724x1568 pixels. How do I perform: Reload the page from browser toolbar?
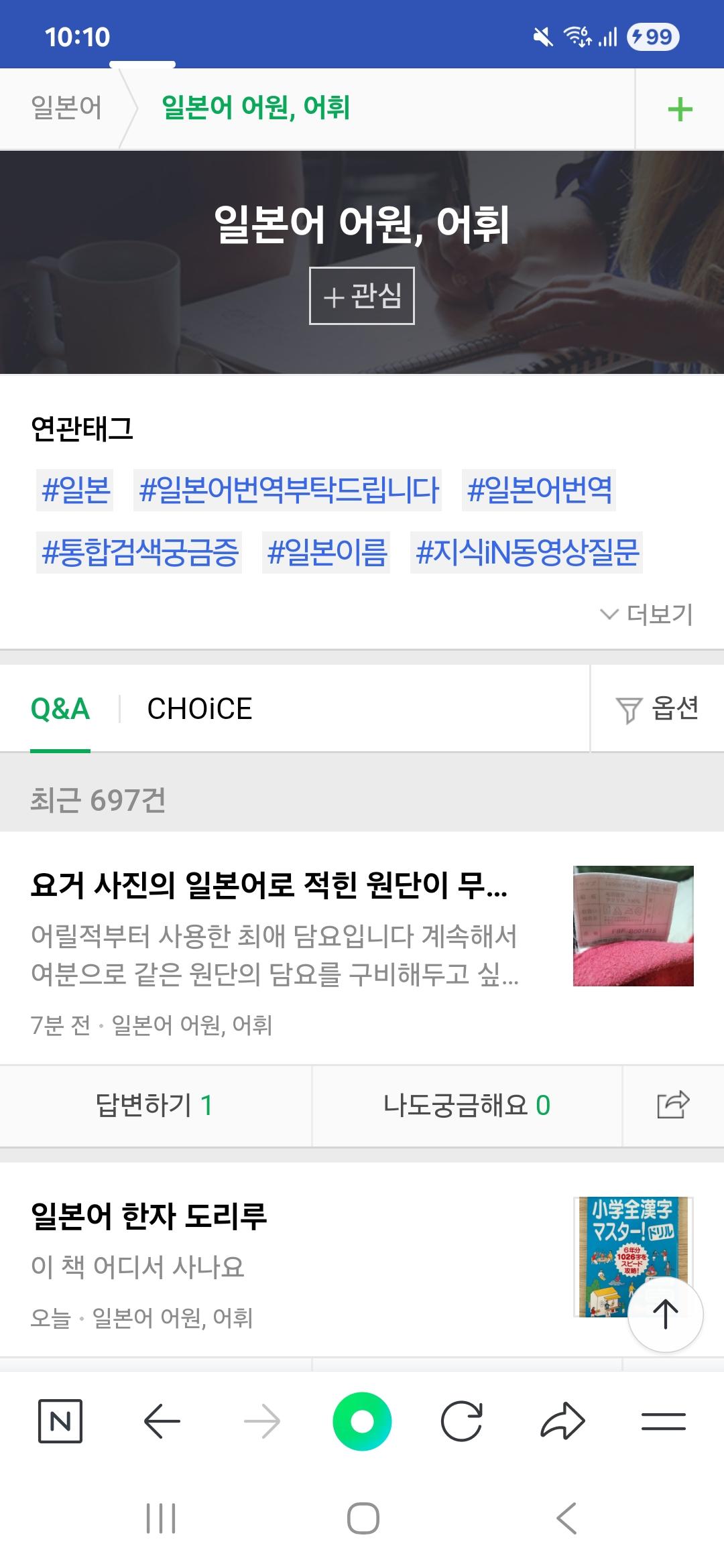[462, 1421]
